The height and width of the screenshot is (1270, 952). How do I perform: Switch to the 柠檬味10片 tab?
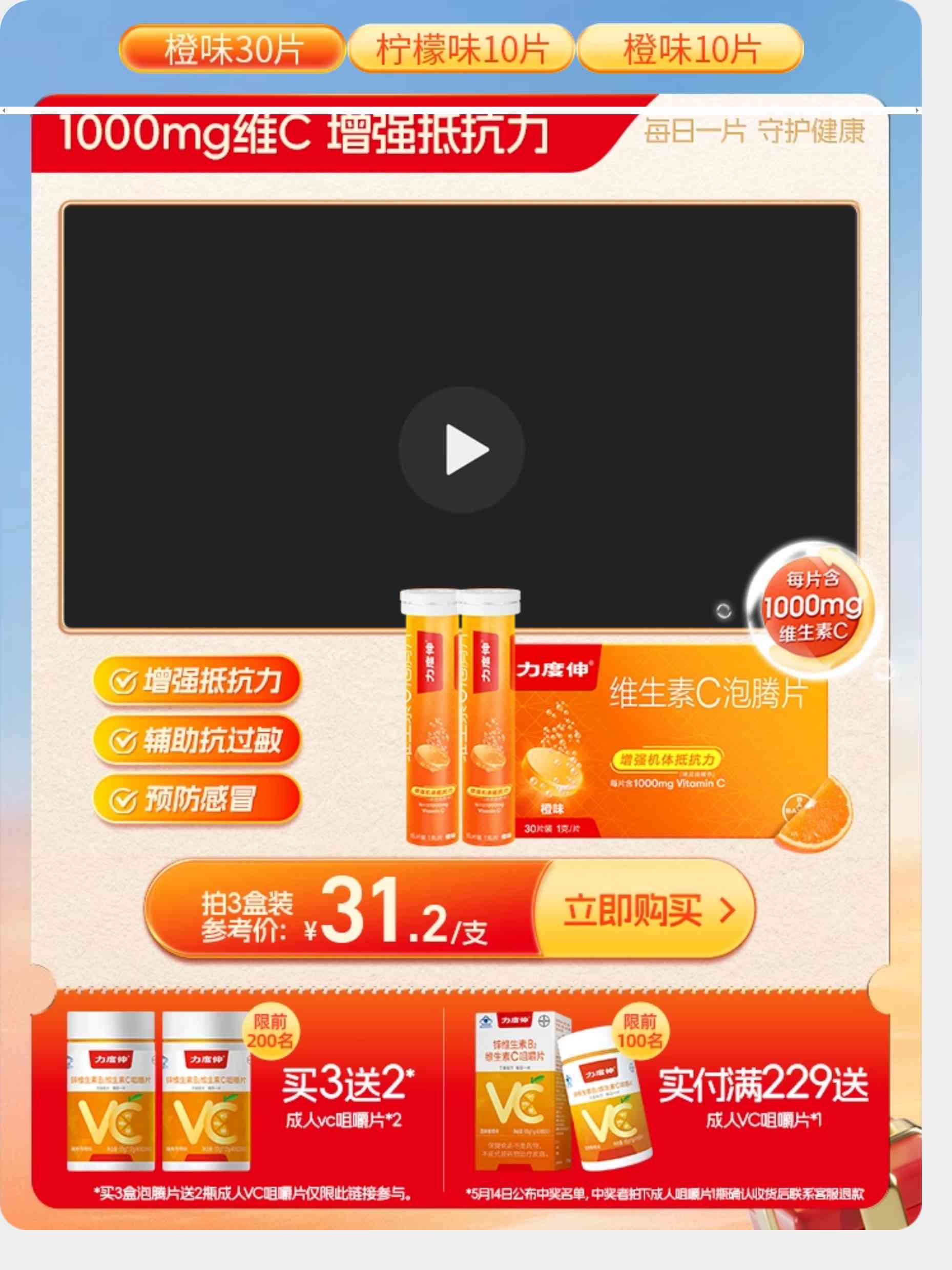(x=461, y=49)
